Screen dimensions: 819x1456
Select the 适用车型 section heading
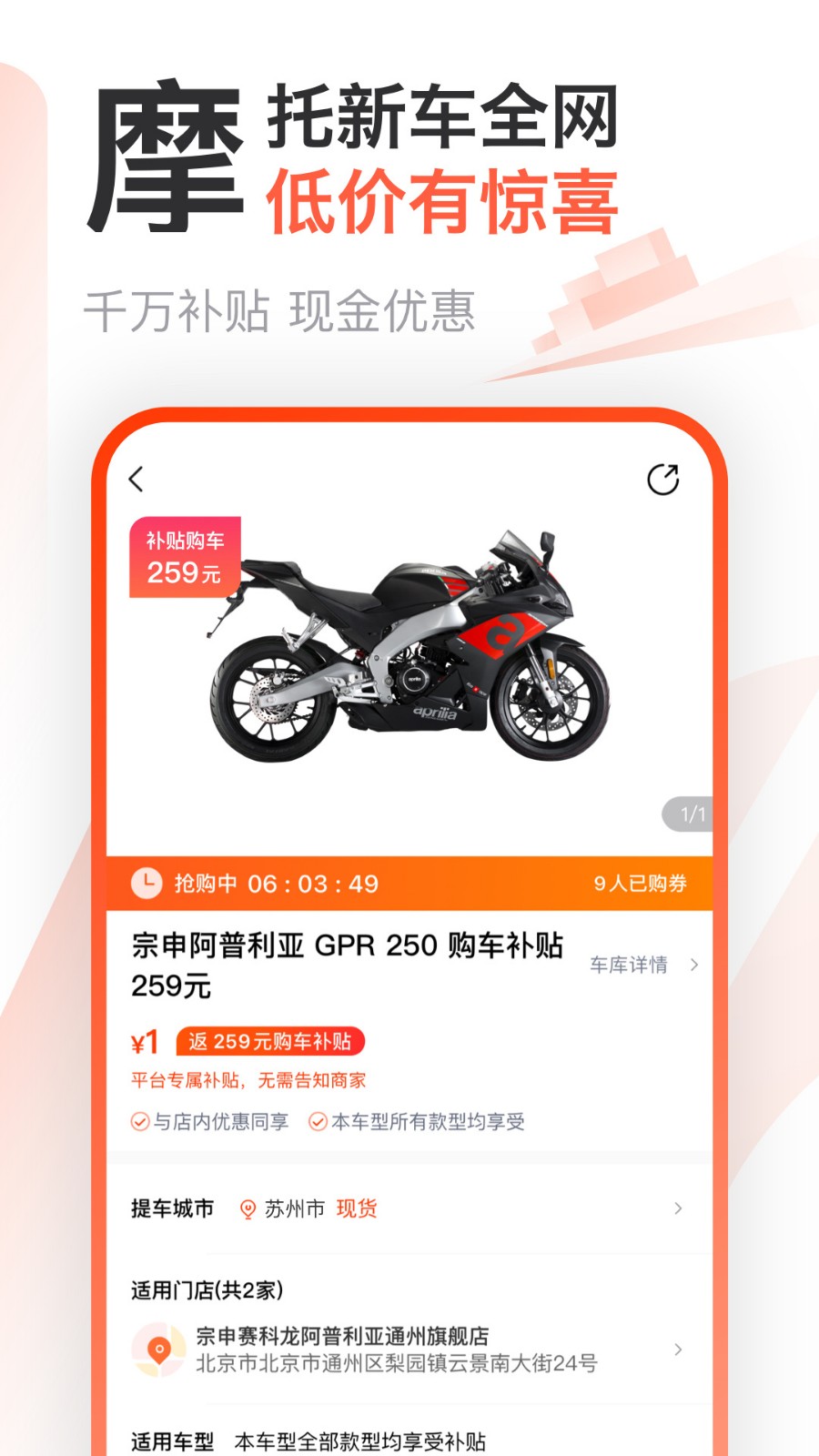point(173,1442)
